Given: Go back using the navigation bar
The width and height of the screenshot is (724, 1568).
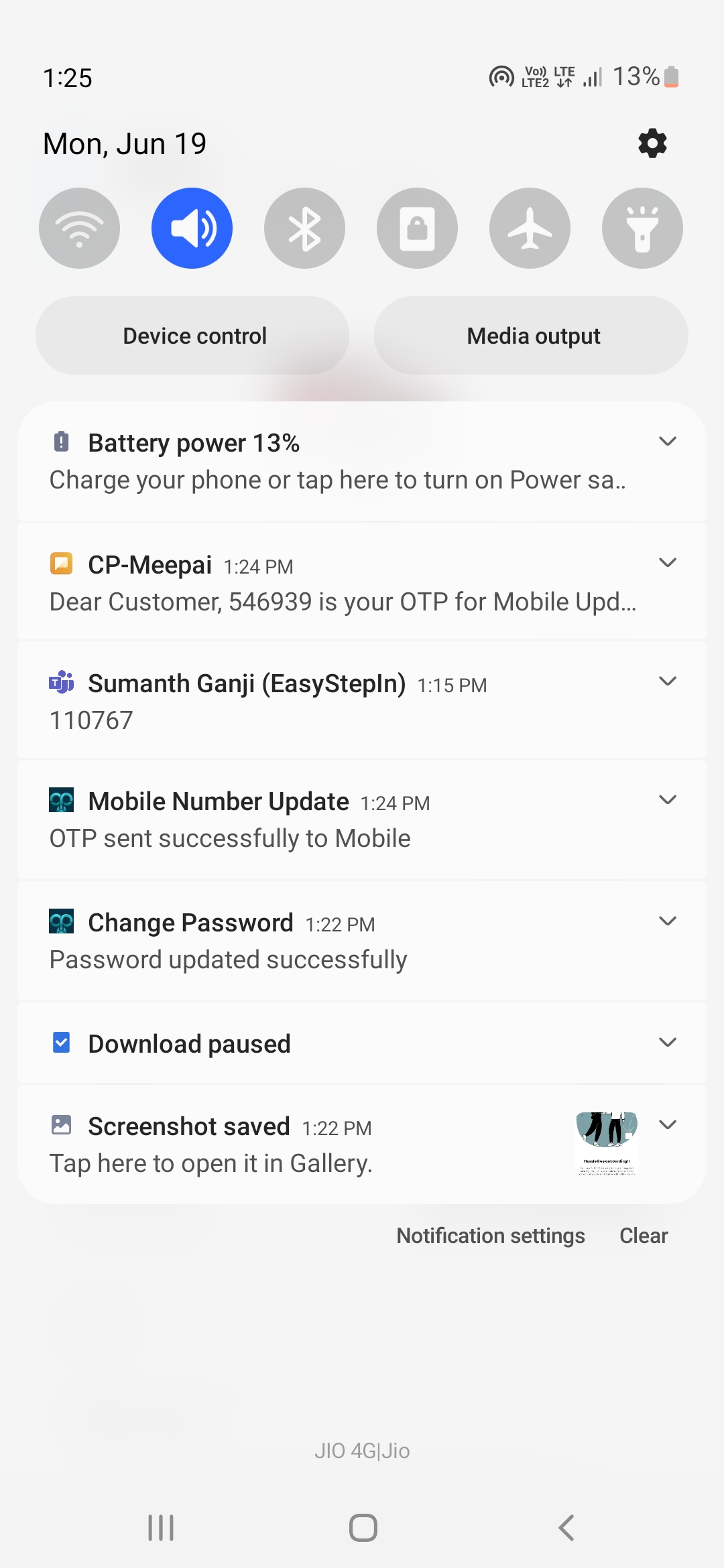Looking at the screenshot, I should pyautogui.click(x=566, y=1528).
